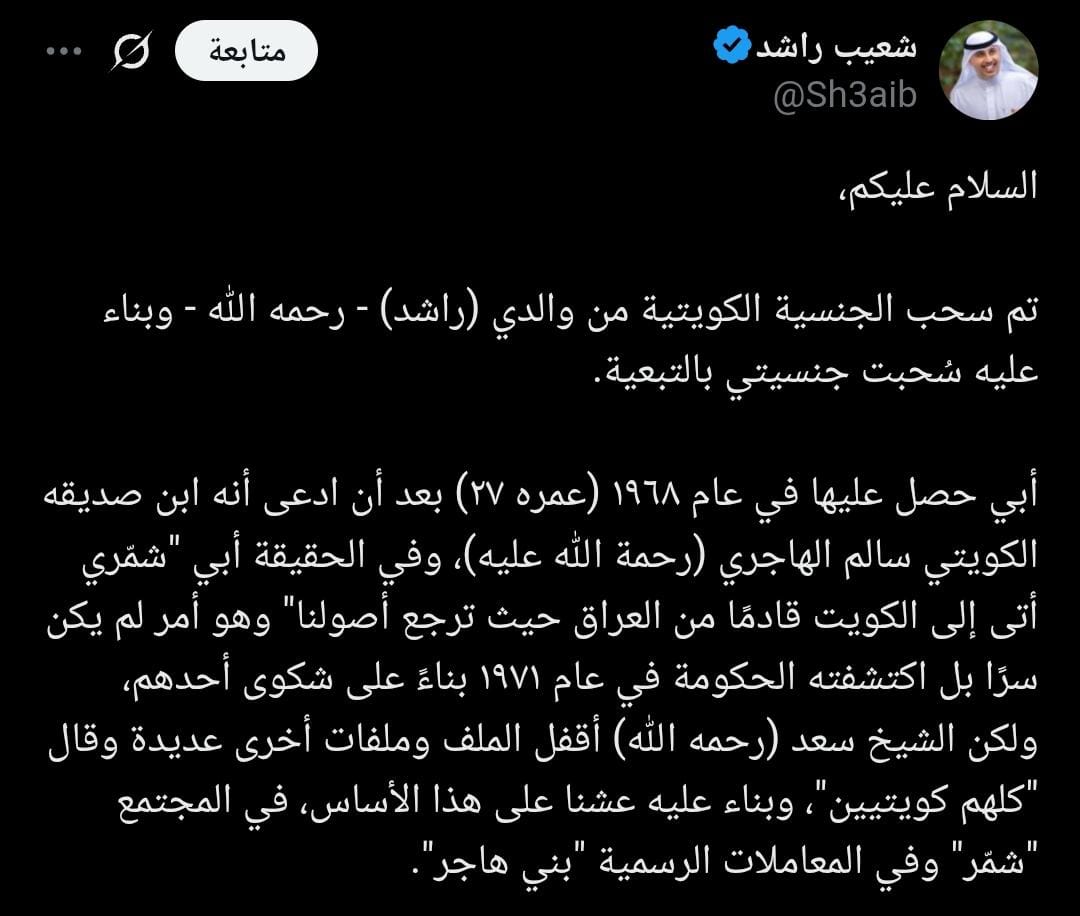Open شعيب راشد's profile picture
Viewport: 1080px width, 916px height.
point(988,70)
